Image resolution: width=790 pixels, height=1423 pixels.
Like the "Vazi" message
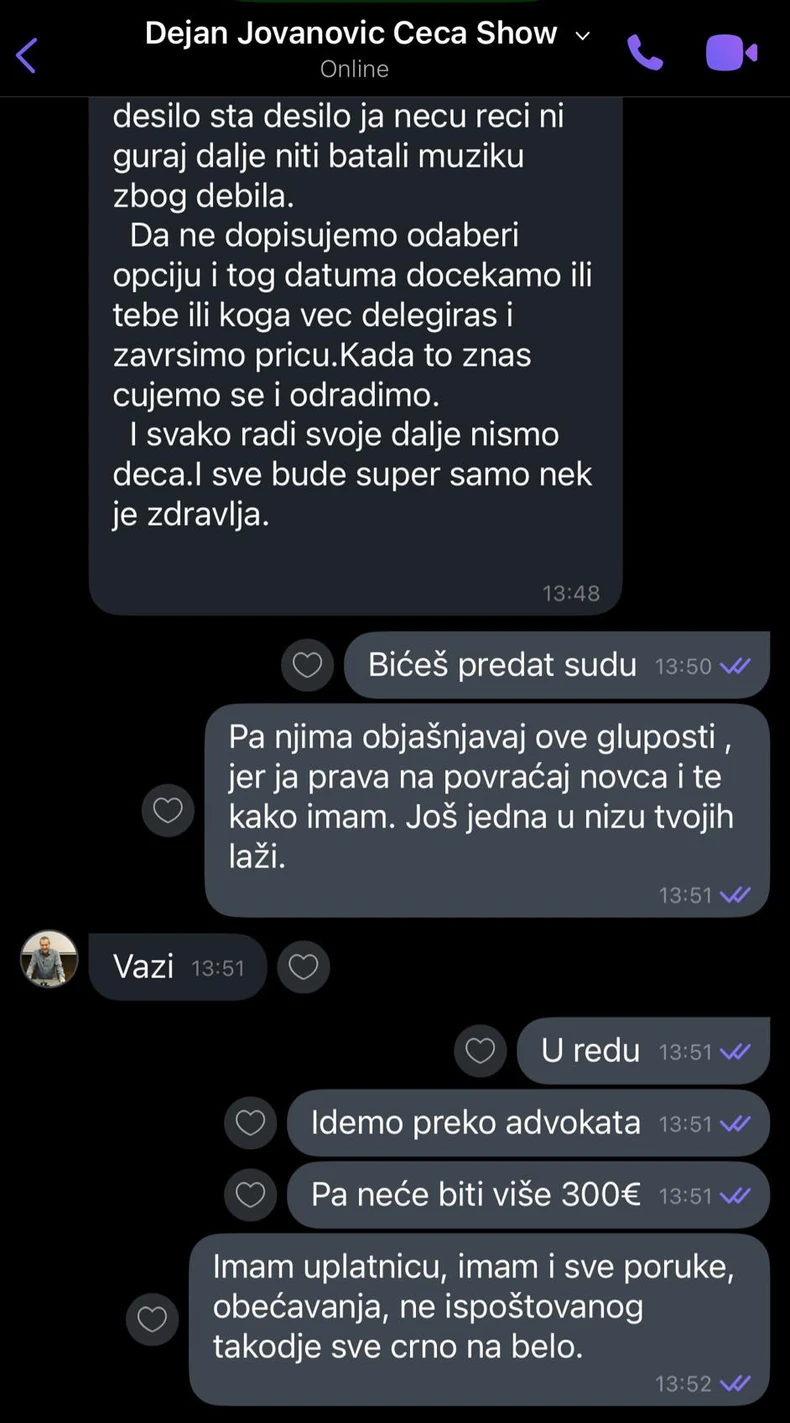pyautogui.click(x=303, y=967)
